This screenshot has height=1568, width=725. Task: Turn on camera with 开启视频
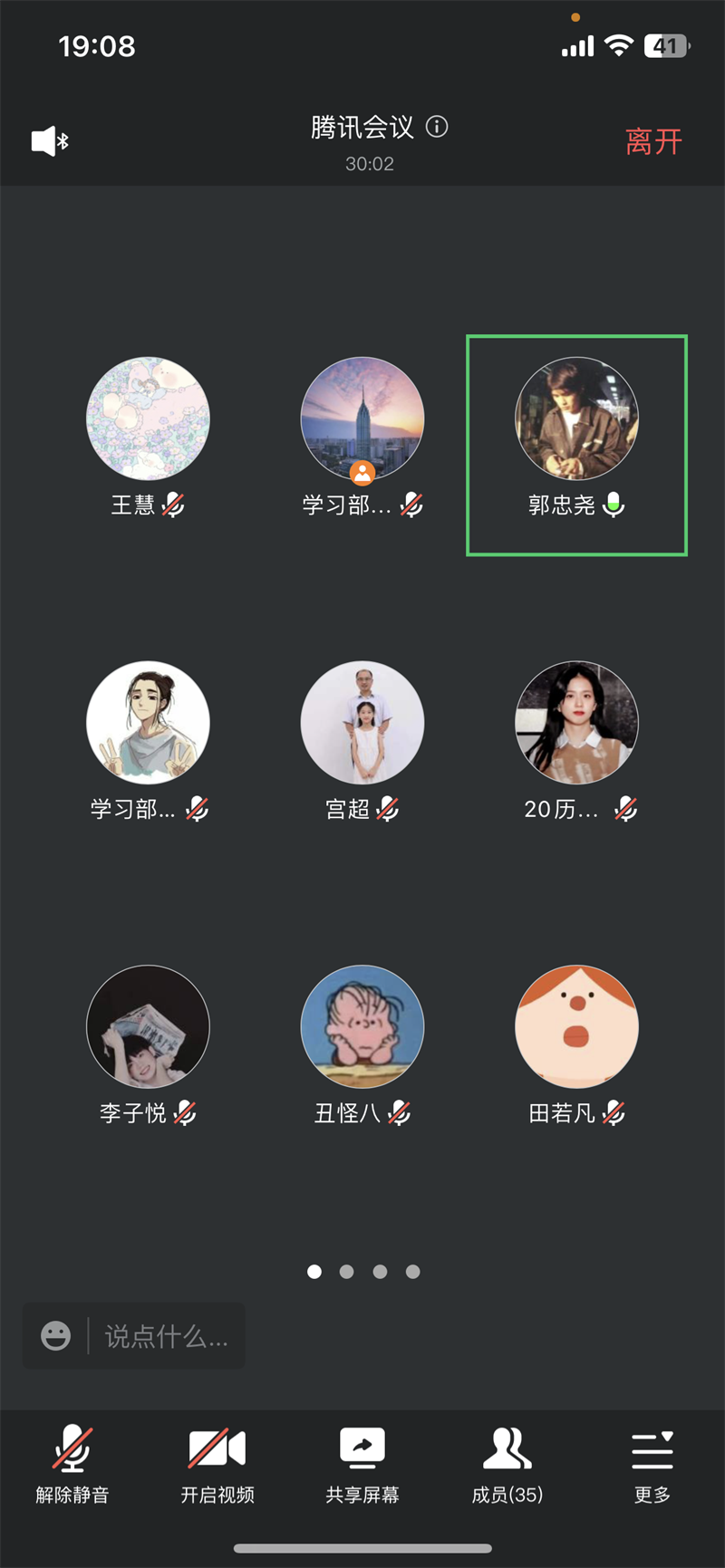tap(217, 1463)
